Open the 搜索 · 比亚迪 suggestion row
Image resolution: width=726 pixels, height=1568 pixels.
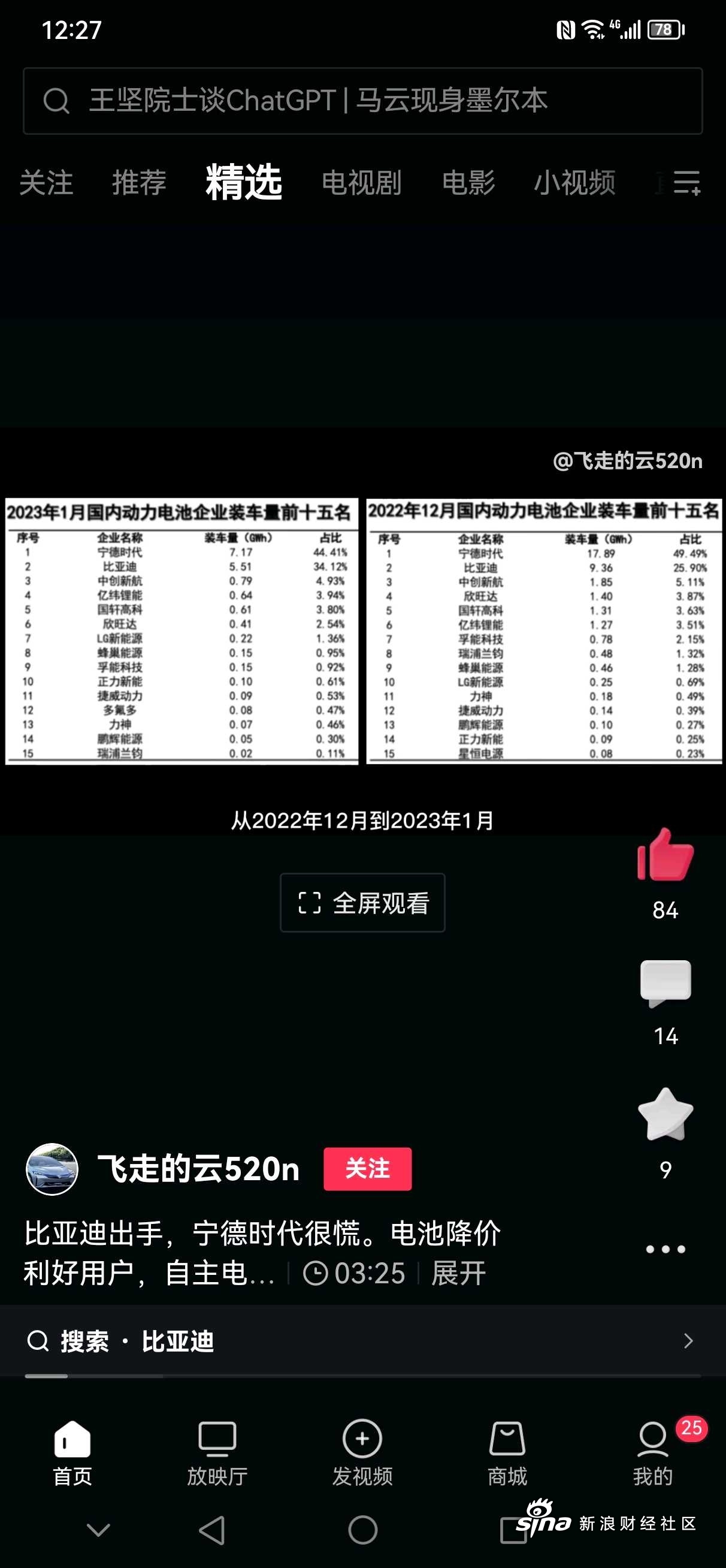(362, 1341)
